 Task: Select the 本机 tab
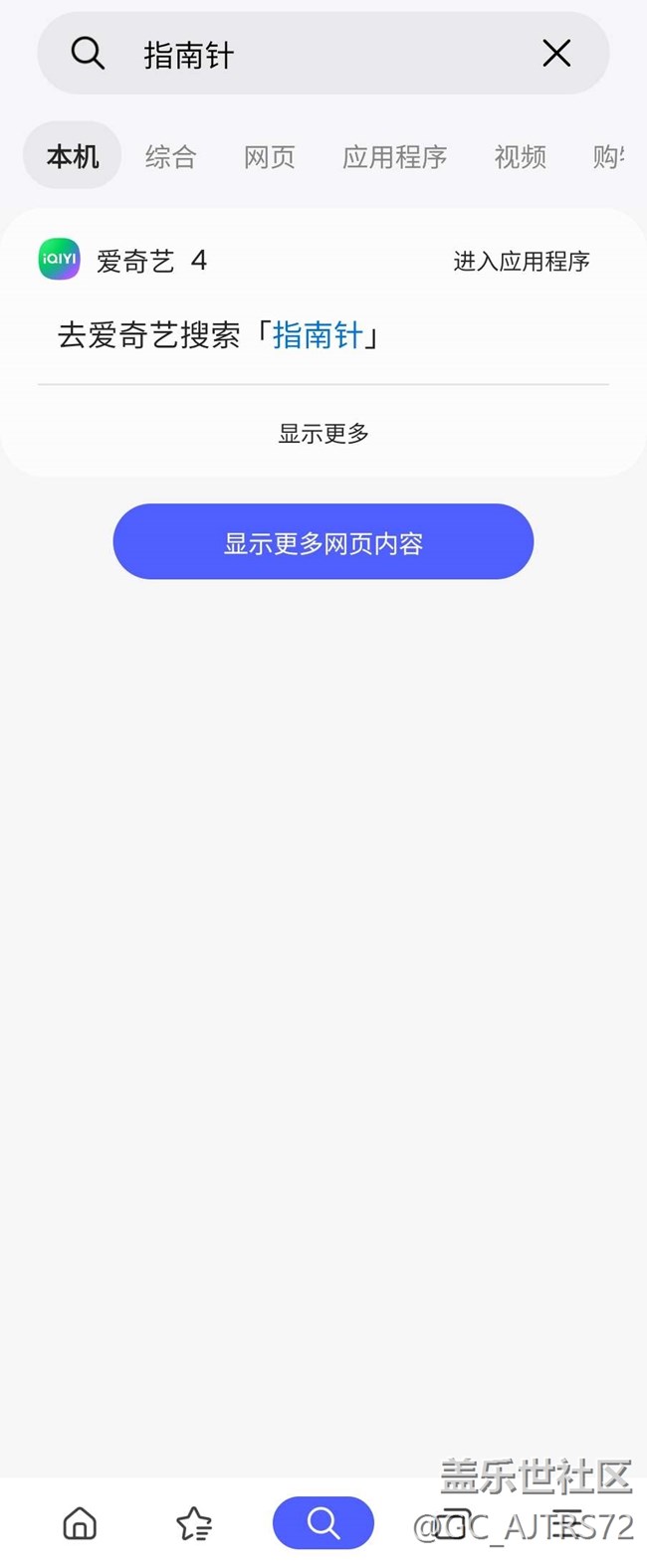coord(73,156)
